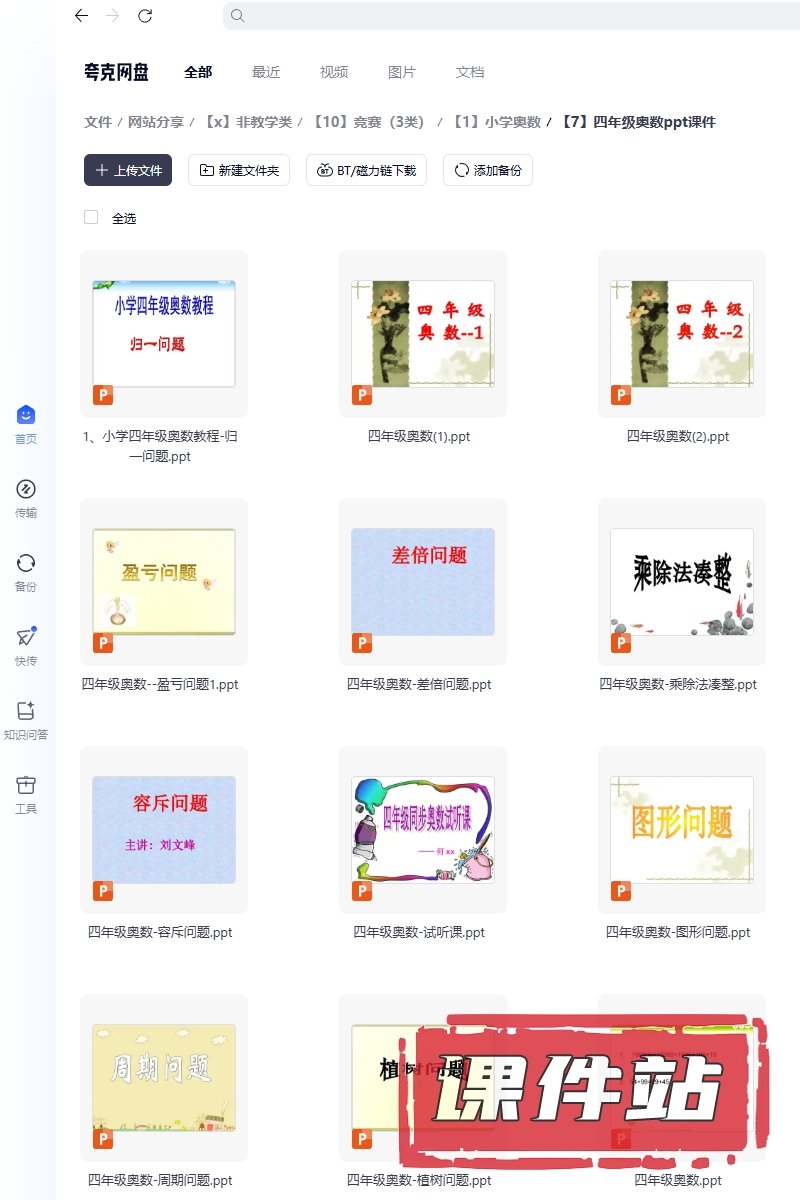The width and height of the screenshot is (800, 1200).
Task: Open 备份 in the sidebar
Action: (26, 572)
